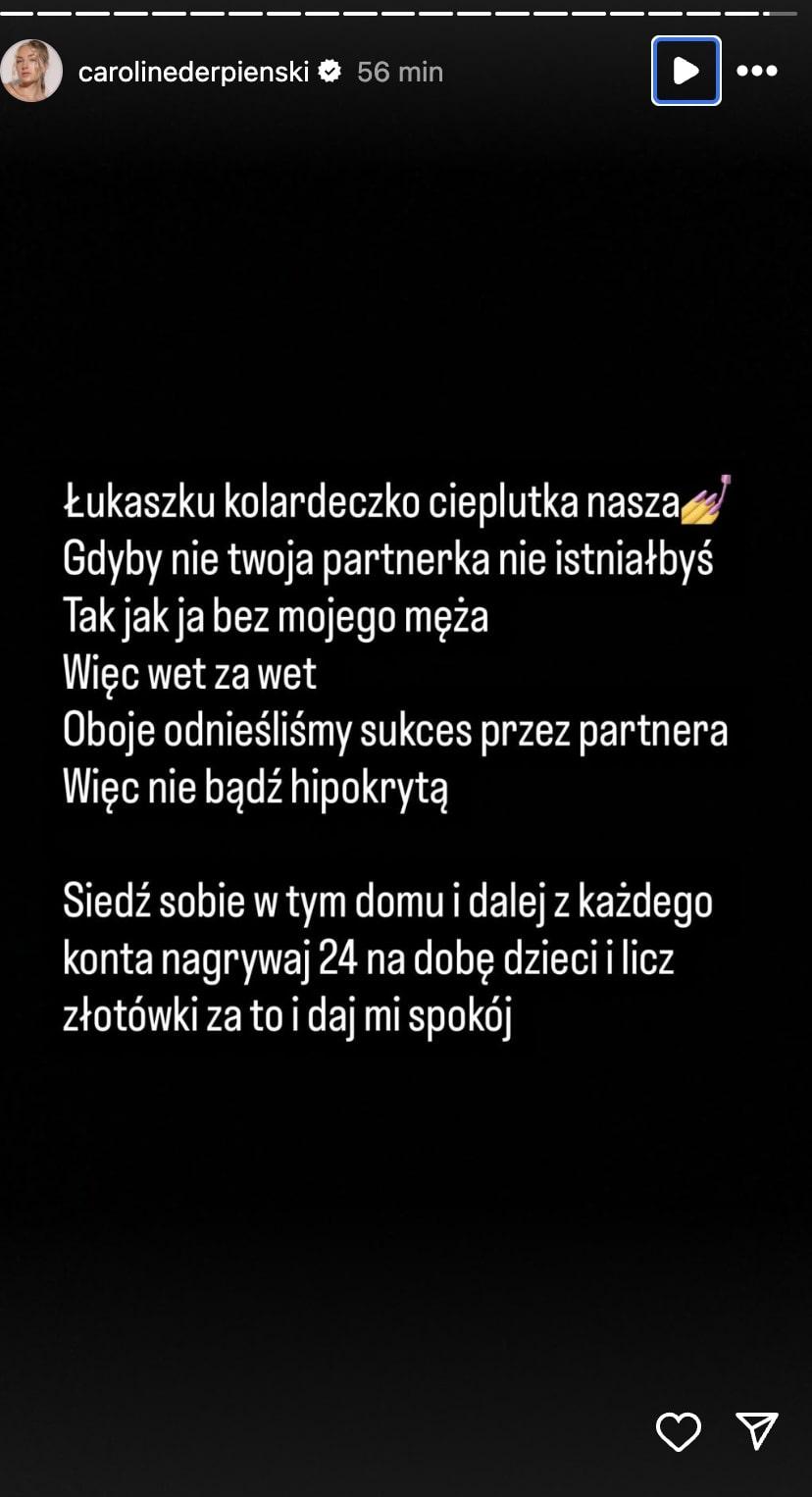Like this story with the heart

[x=679, y=1431]
